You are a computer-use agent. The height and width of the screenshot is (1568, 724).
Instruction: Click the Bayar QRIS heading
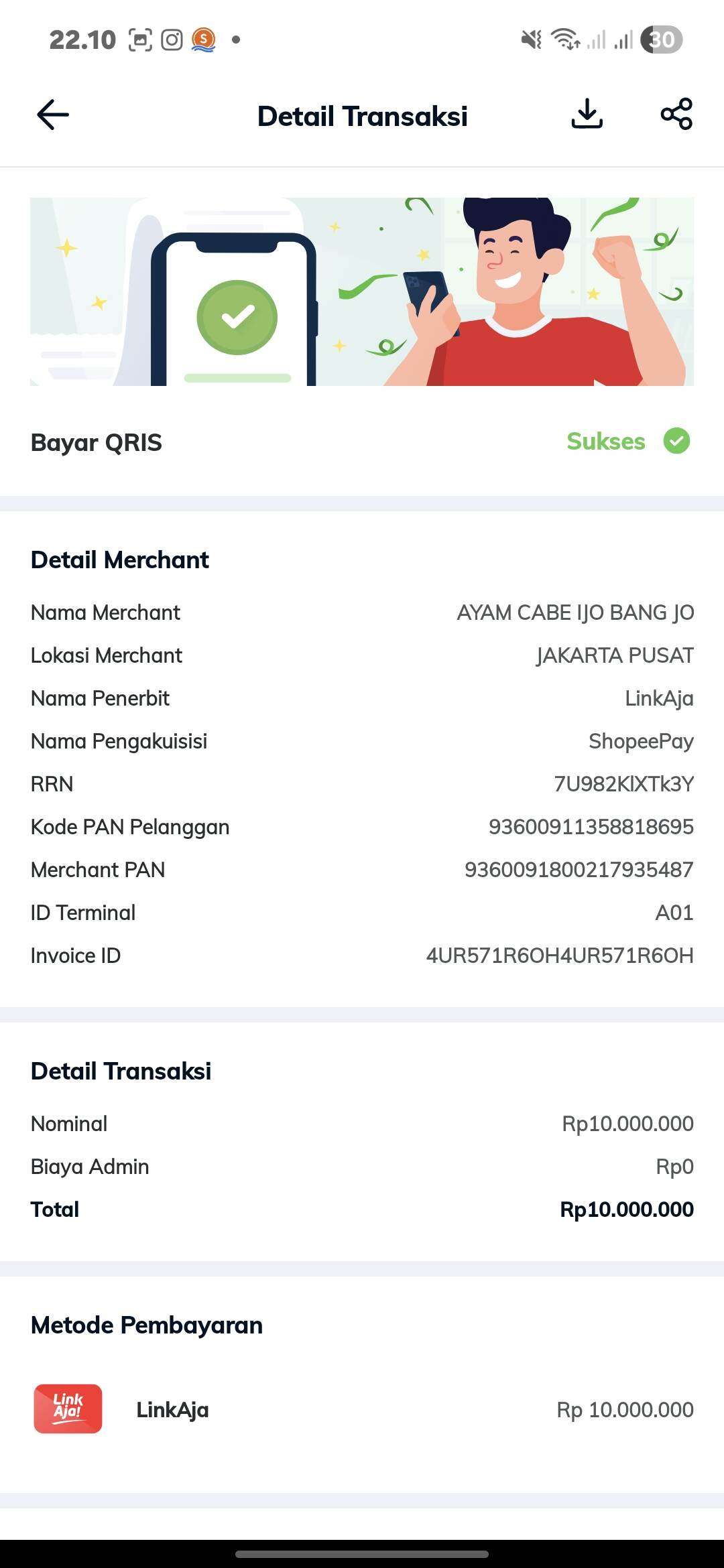click(97, 442)
